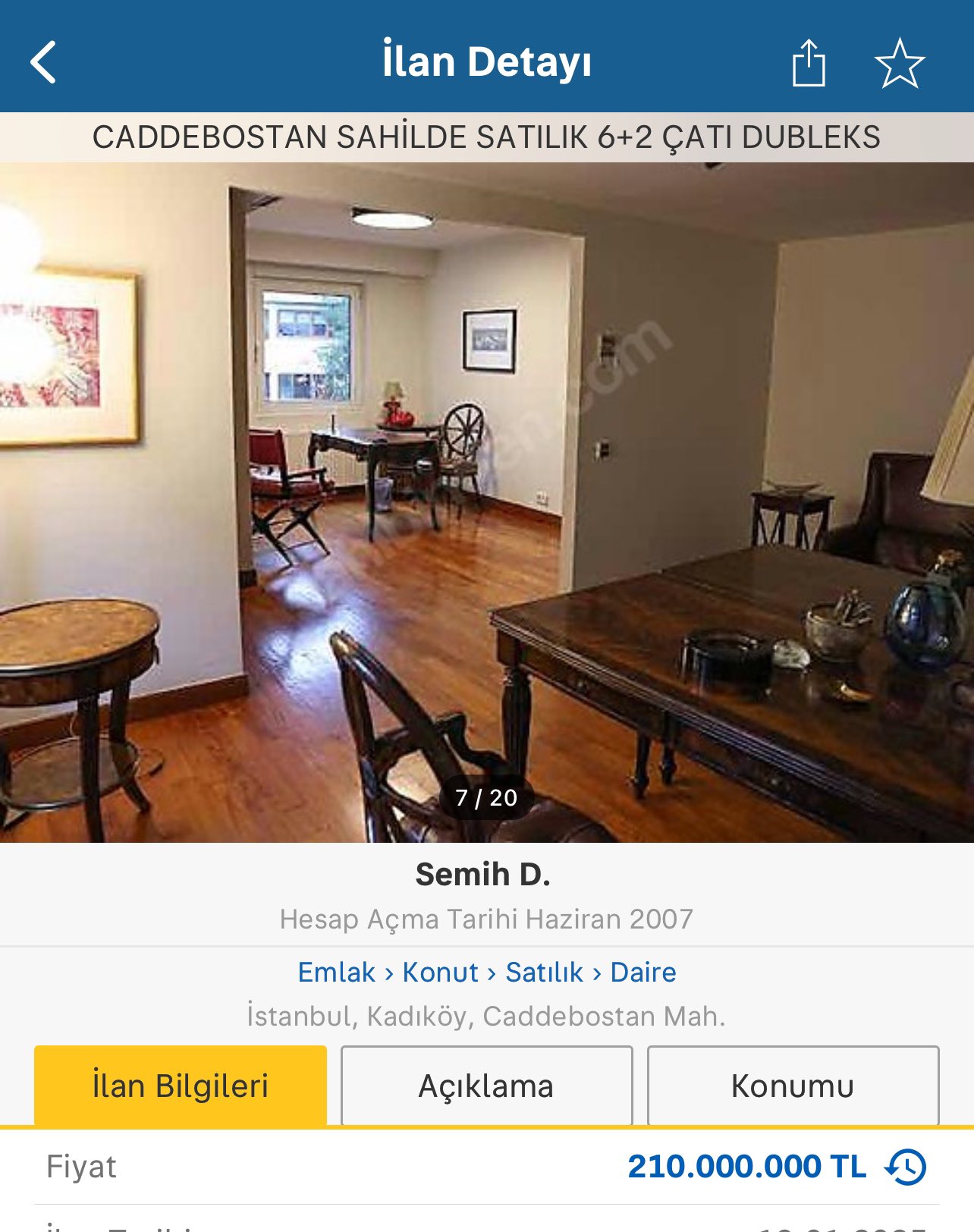Add the listing to favorites
974x1232 pixels.
point(900,63)
